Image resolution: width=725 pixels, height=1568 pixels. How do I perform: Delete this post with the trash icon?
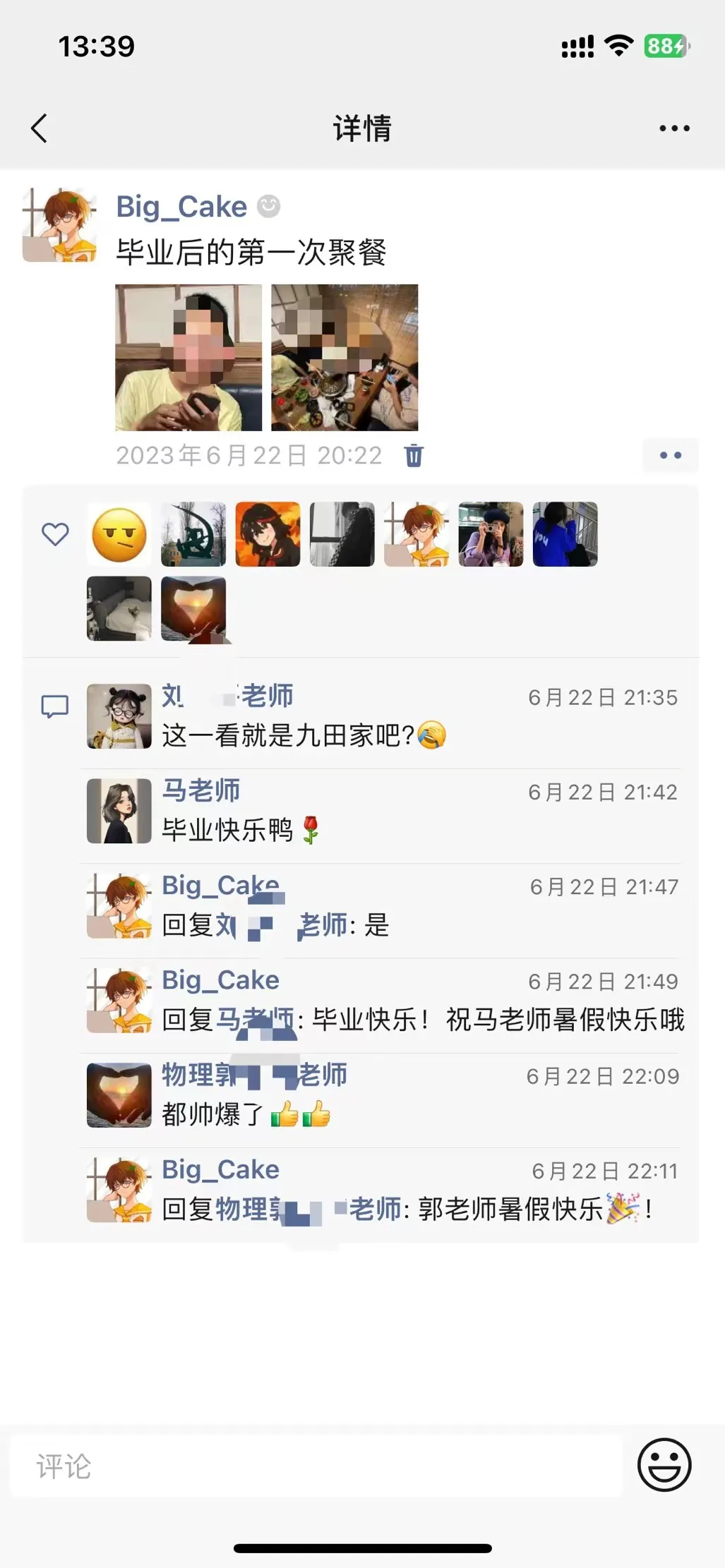click(x=414, y=456)
